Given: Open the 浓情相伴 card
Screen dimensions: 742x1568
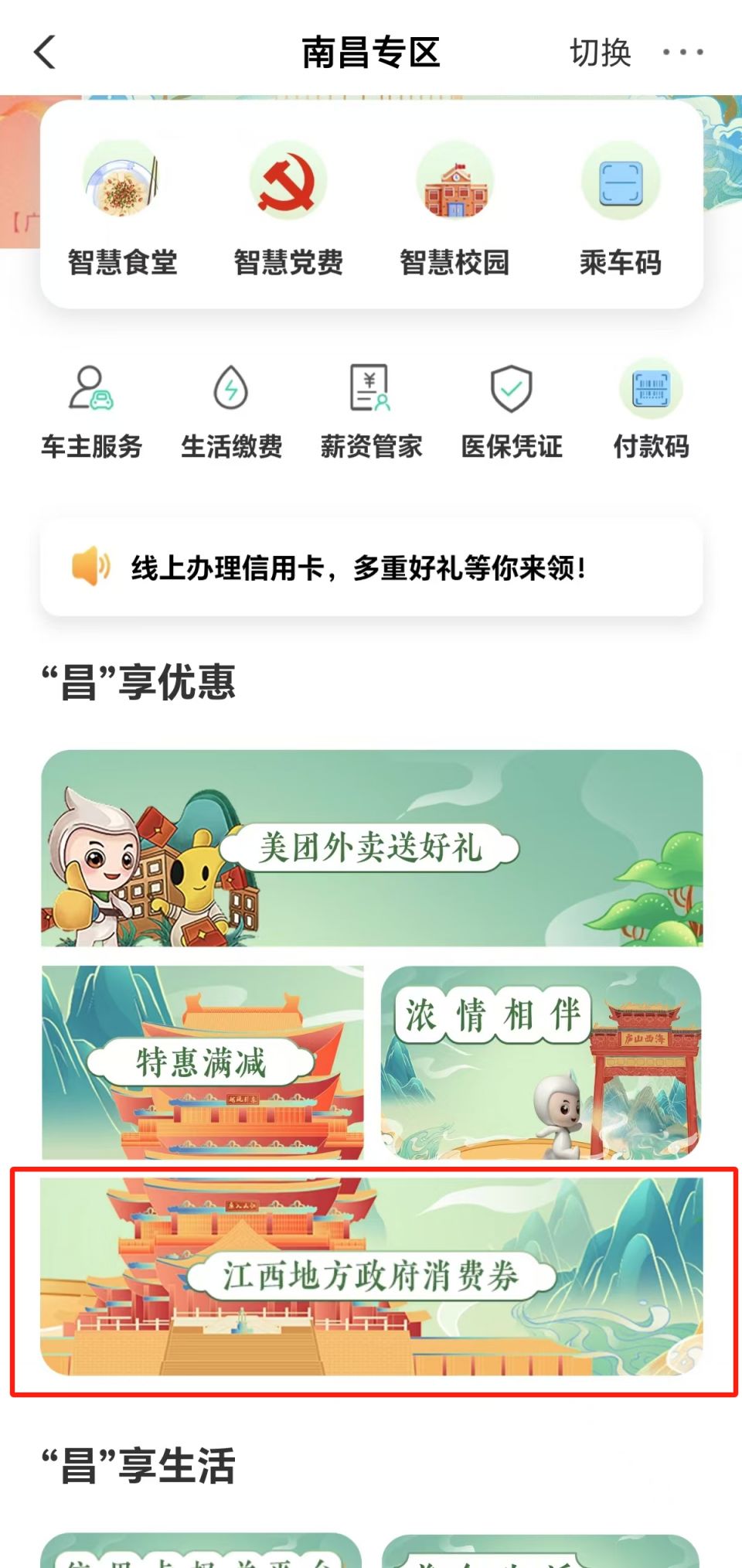Looking at the screenshot, I should pos(541,1062).
